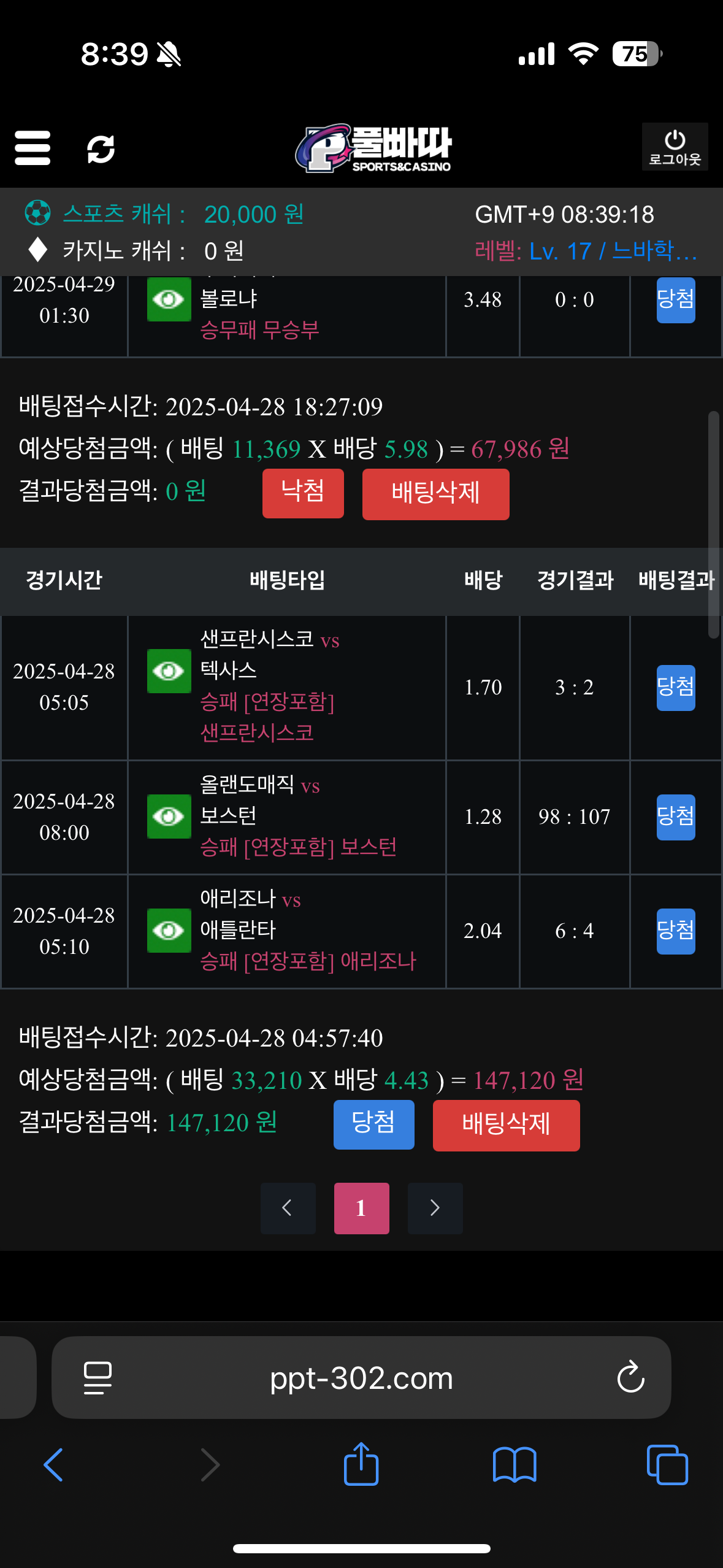The image size is (723, 1568).
Task: Go to next page of bets
Action: pyautogui.click(x=435, y=1208)
